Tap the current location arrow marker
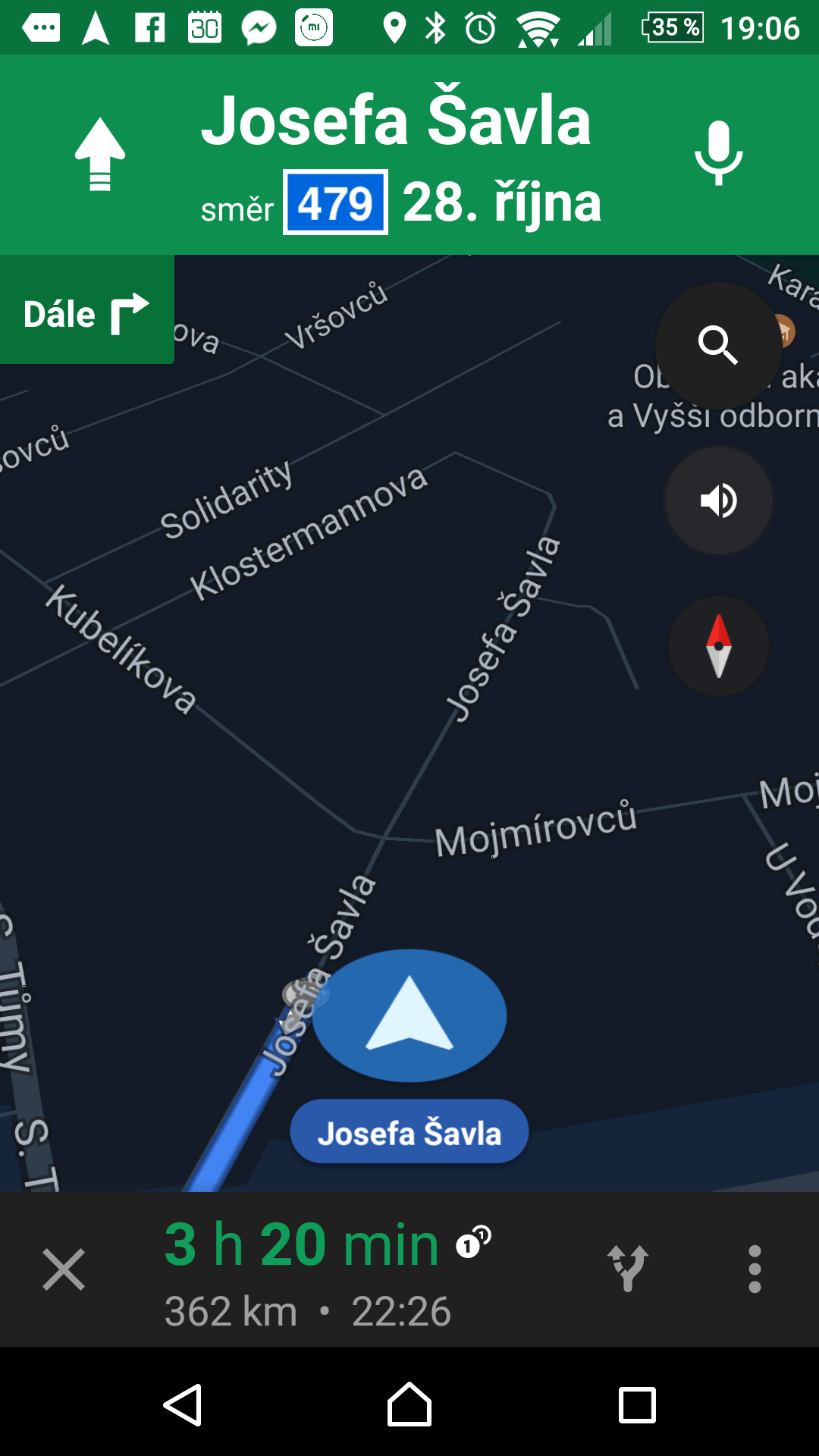Viewport: 819px width, 1456px height. coord(409,1015)
